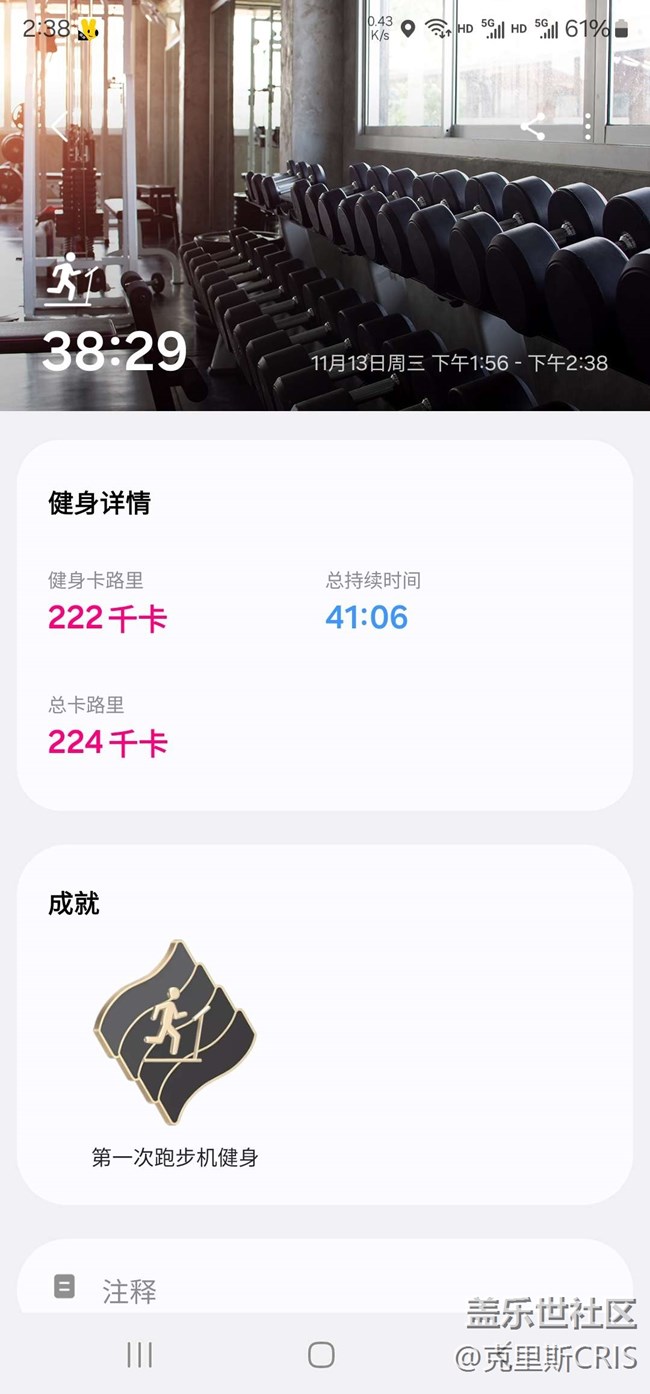Open the three-dot overflow menu

point(588,127)
